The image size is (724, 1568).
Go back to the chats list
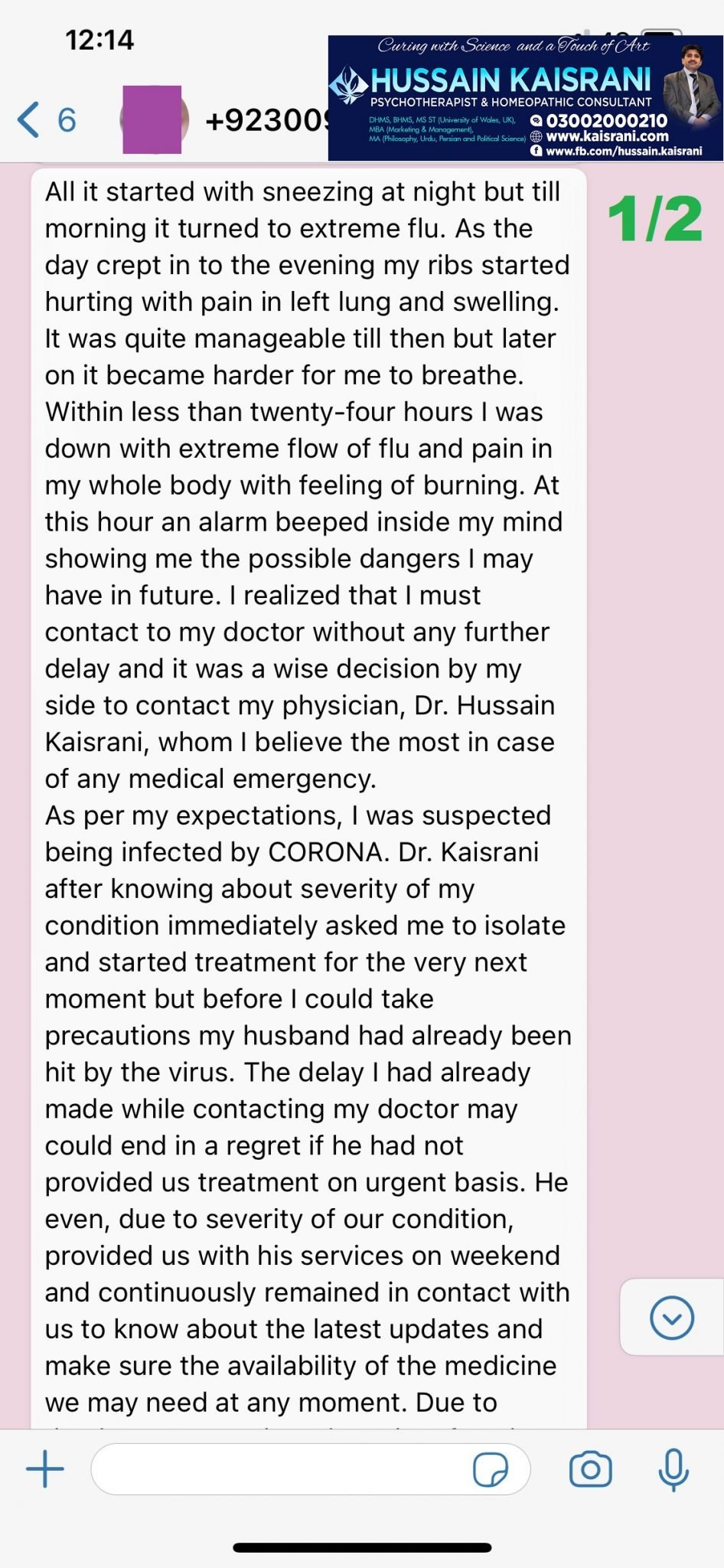pyautogui.click(x=47, y=120)
